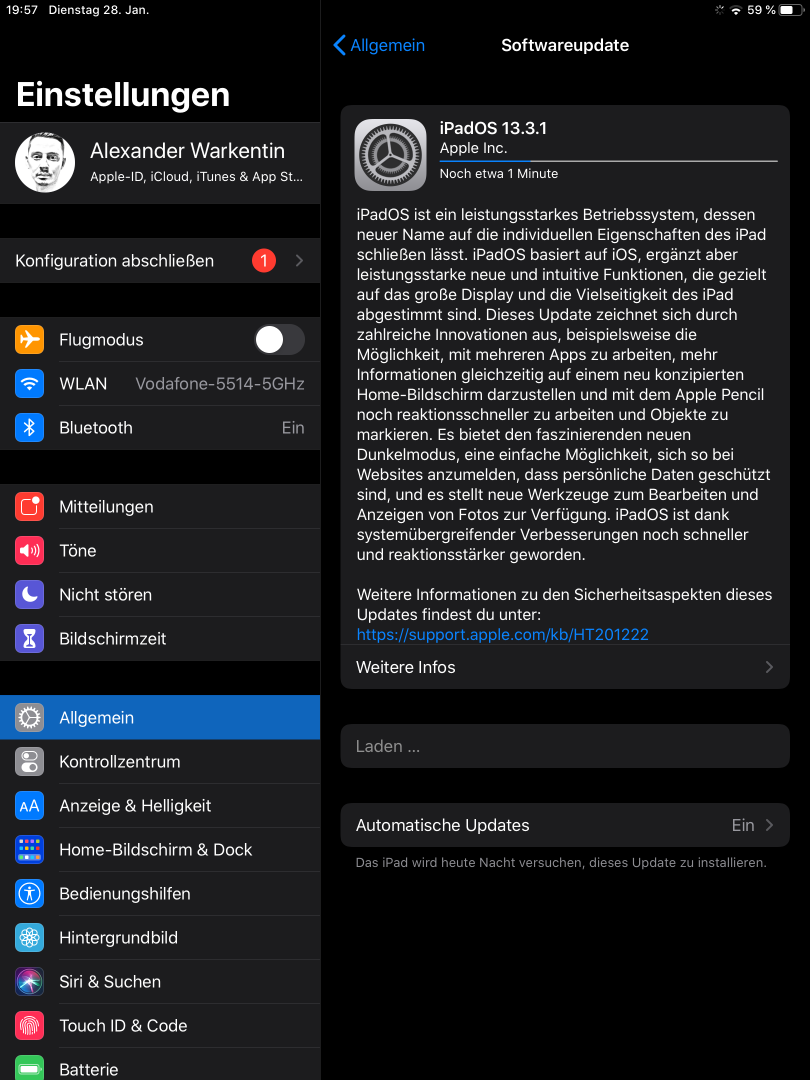Open Töne settings

pos(160,551)
